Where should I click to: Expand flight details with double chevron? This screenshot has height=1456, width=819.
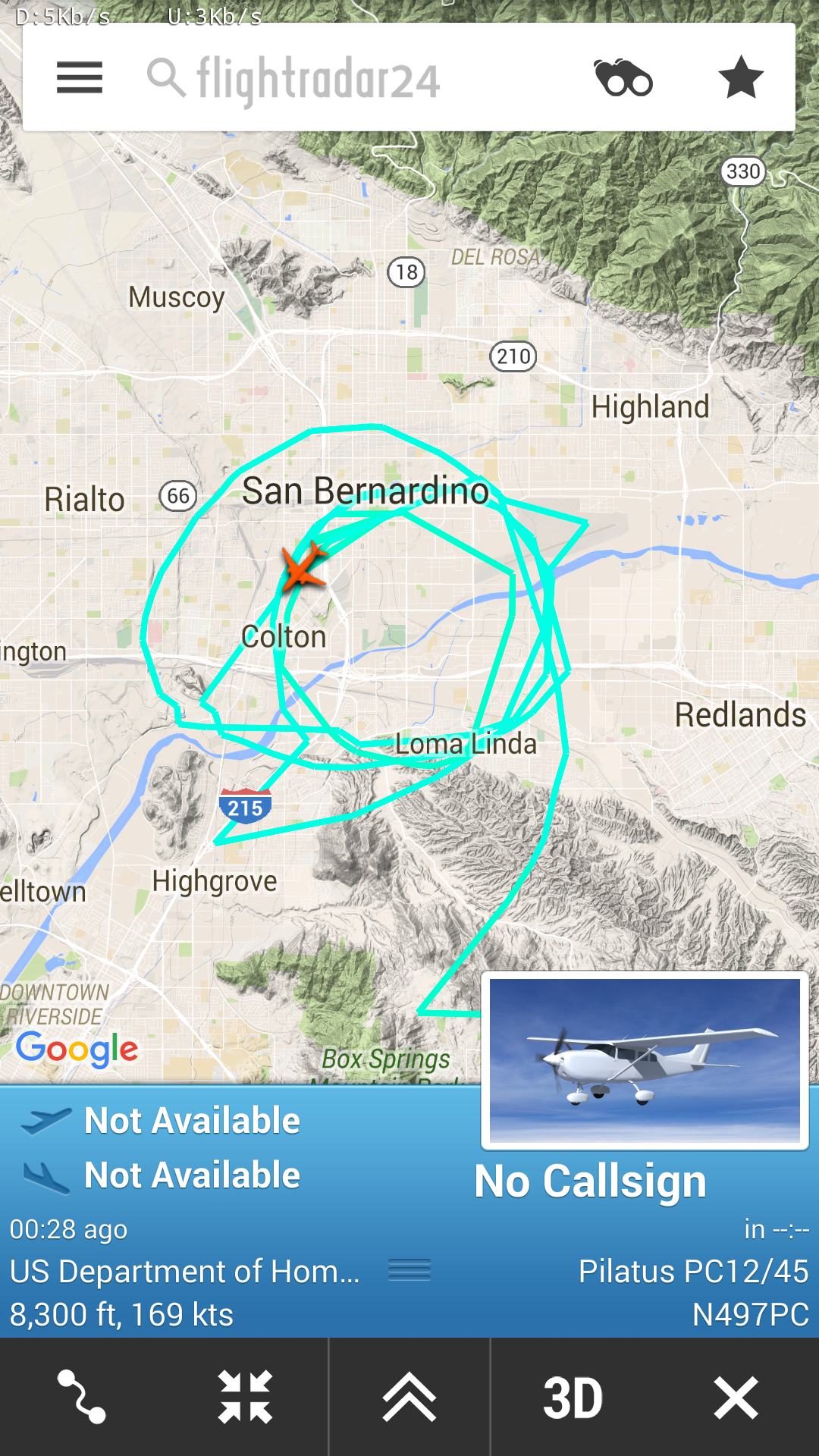(x=409, y=1397)
